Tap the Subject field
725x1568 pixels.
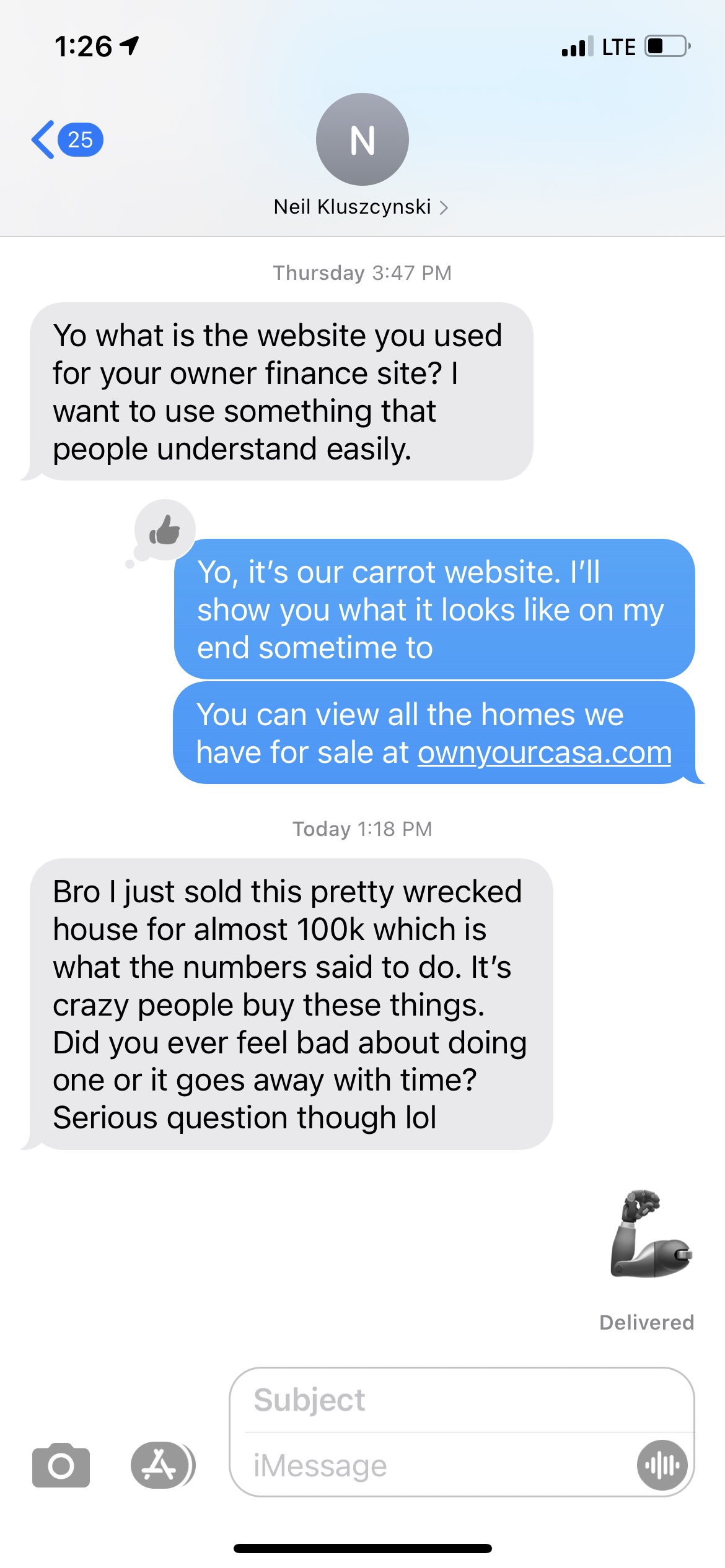[x=461, y=1400]
